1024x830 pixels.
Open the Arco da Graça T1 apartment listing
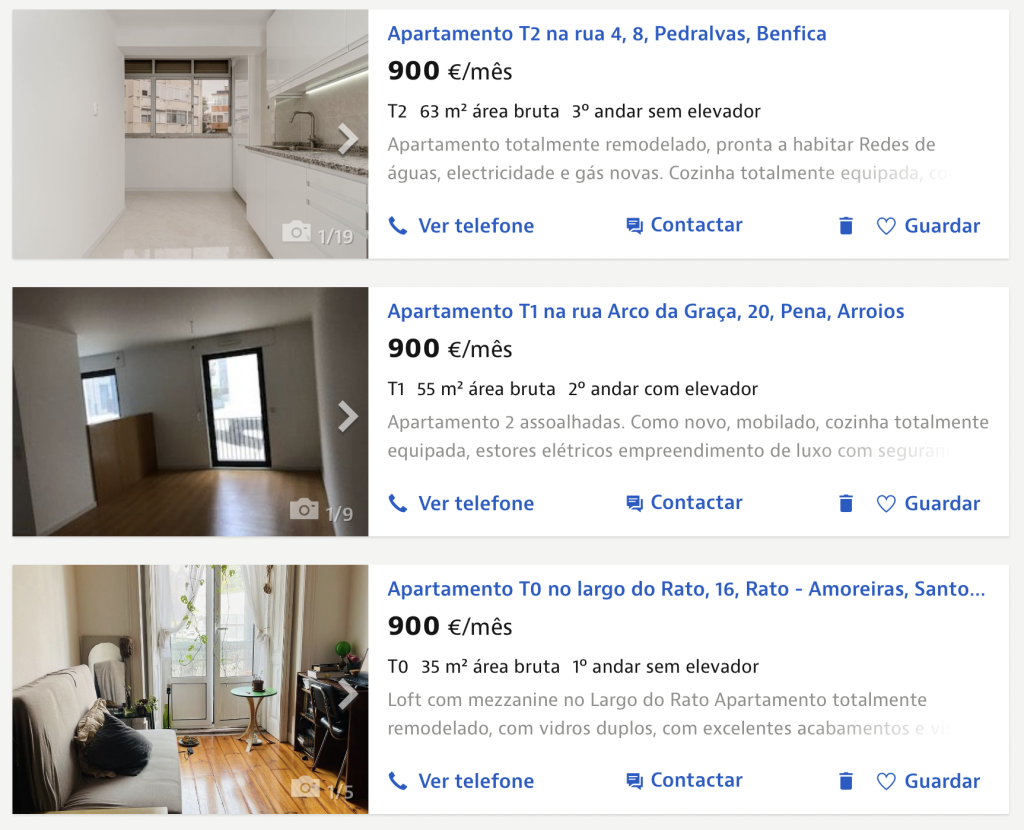pyautogui.click(x=645, y=312)
